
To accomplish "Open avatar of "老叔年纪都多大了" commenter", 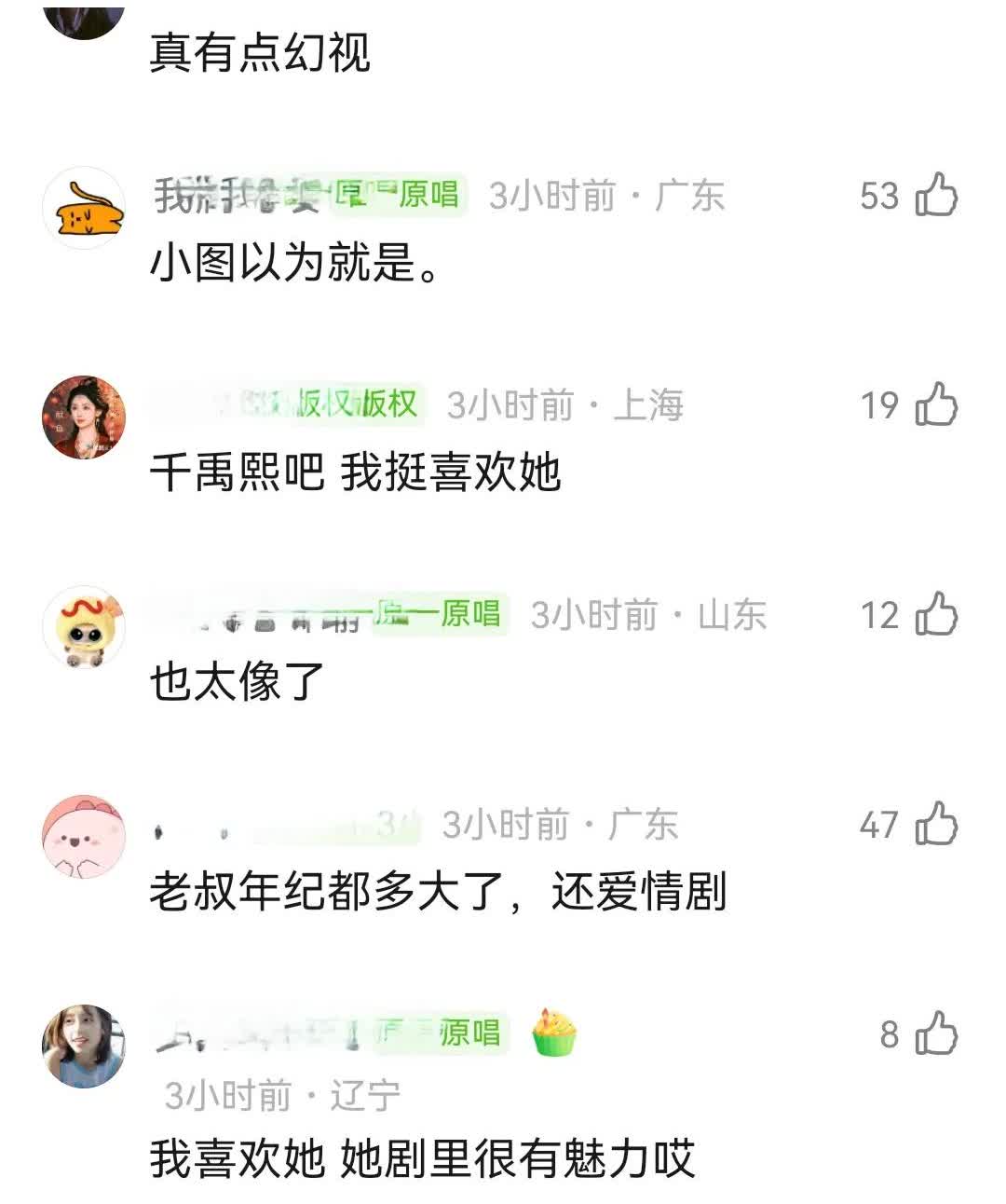I will [84, 837].
